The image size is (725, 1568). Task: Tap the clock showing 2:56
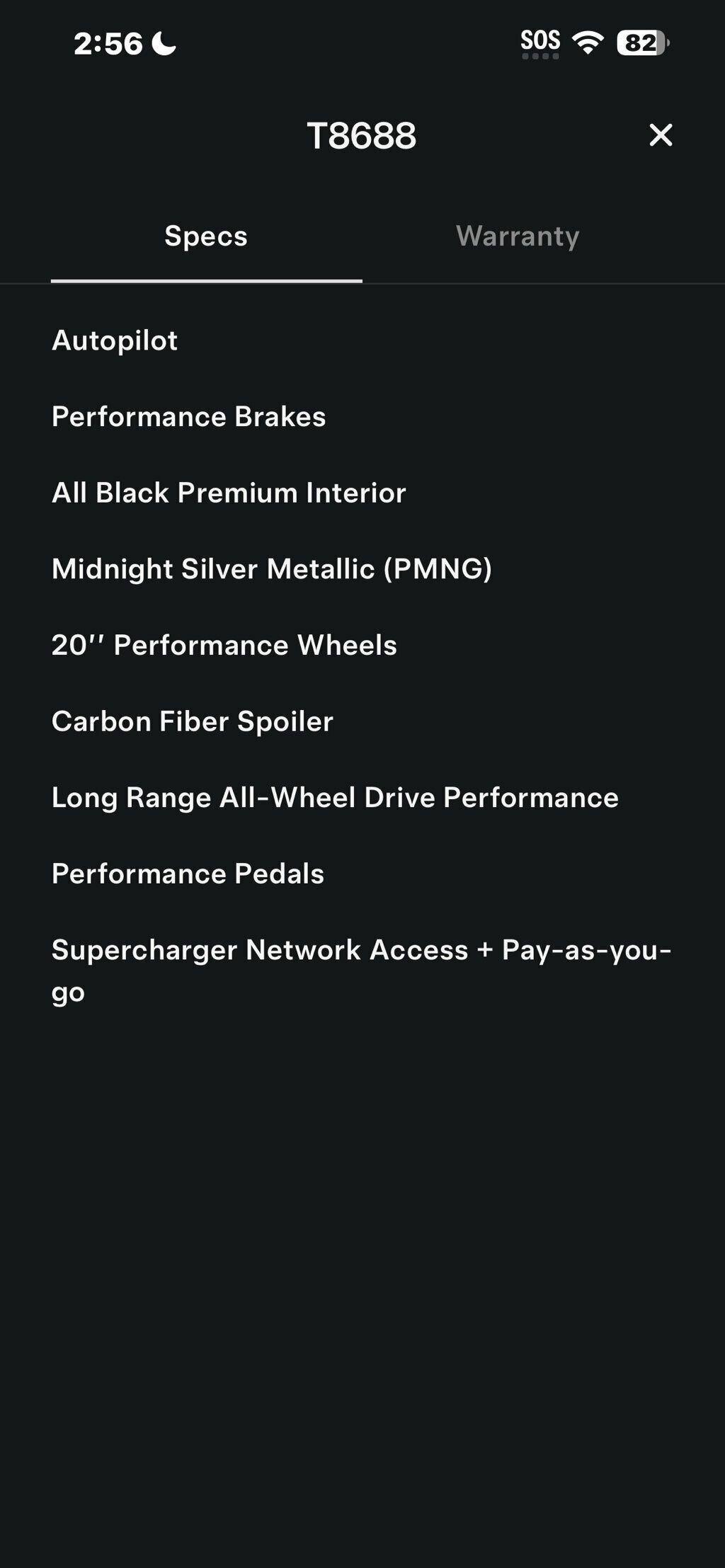[107, 42]
